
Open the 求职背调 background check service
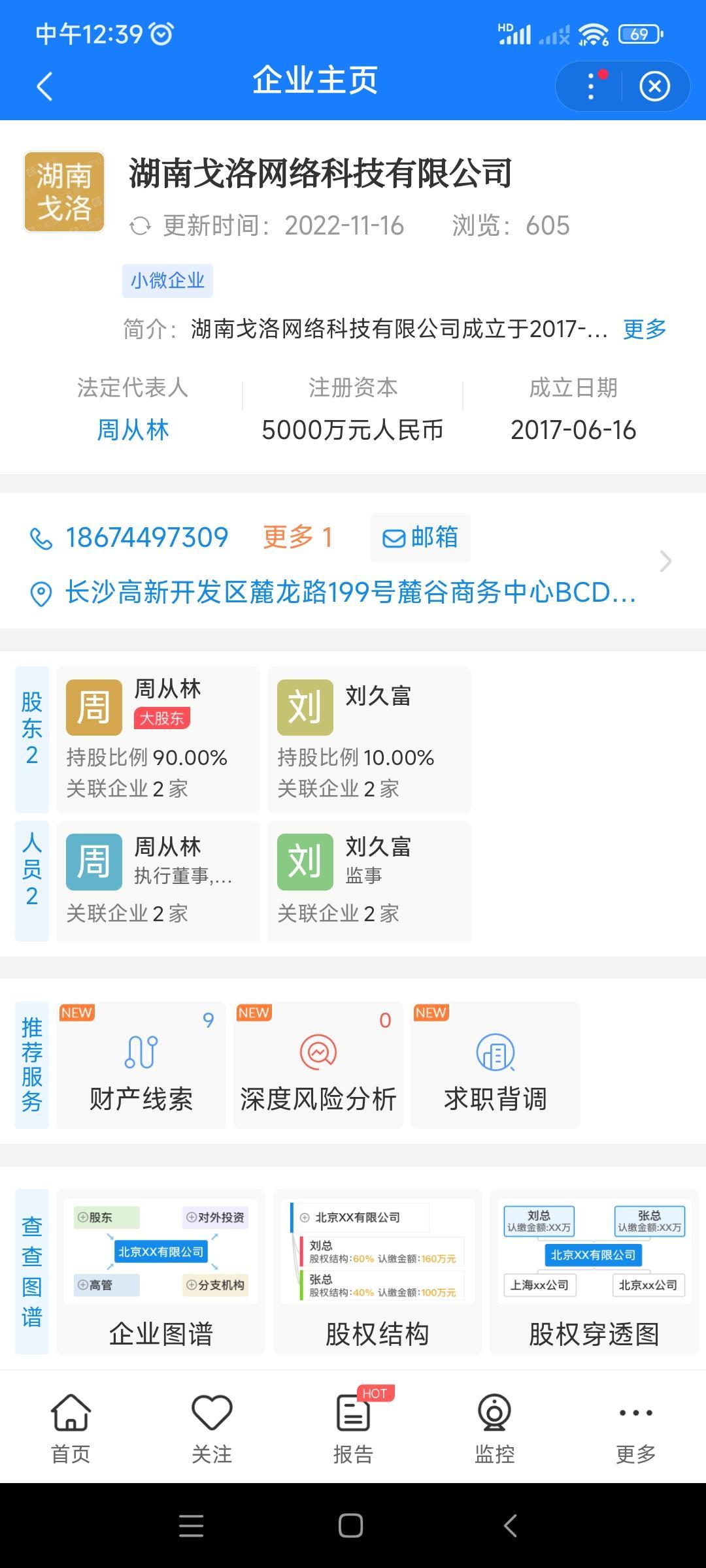point(495,1065)
